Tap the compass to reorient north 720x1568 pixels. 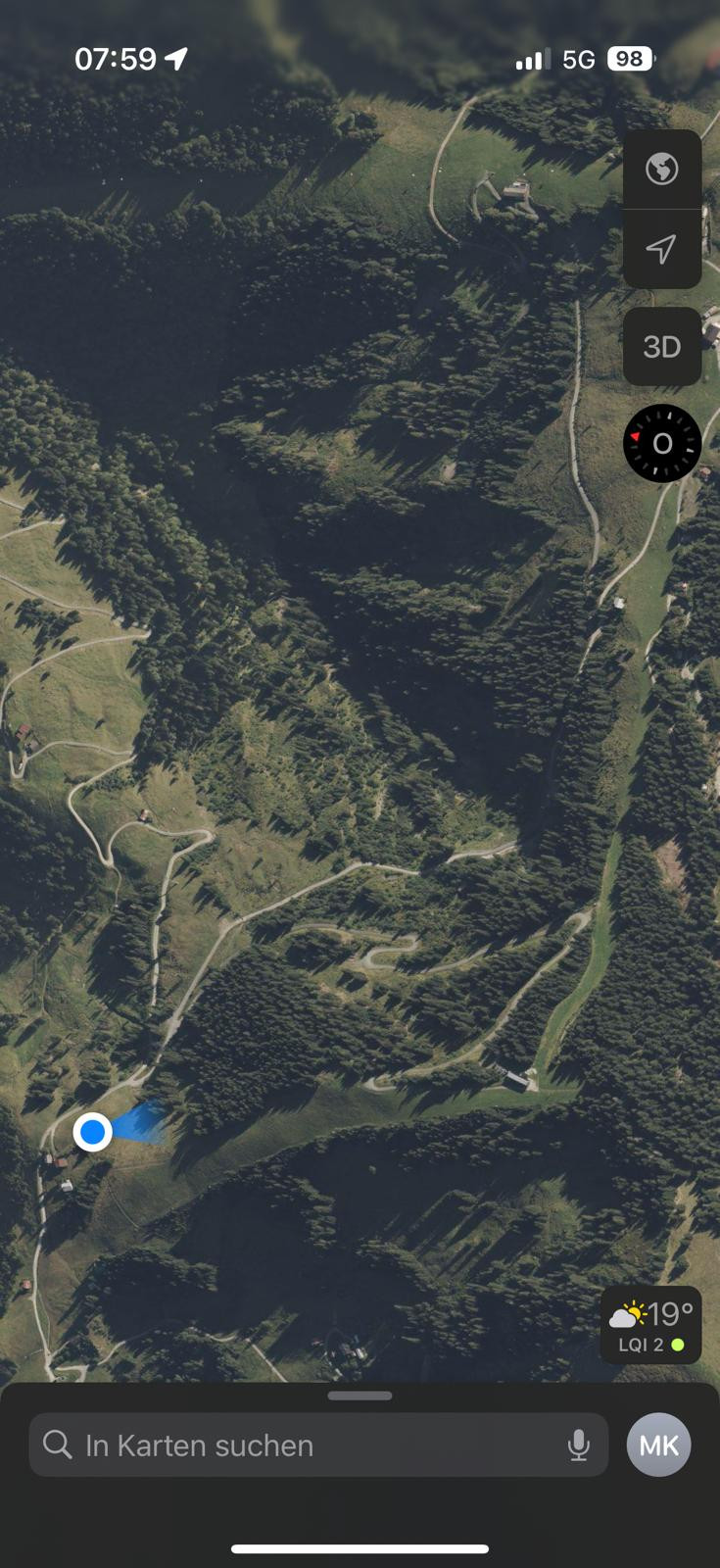point(662,444)
